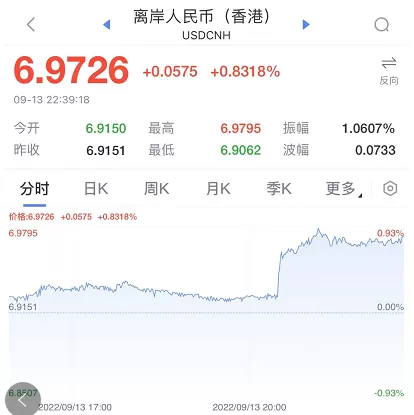The height and width of the screenshot is (415, 414).
Task: Select the 分时 chart tab
Action: (x=34, y=189)
